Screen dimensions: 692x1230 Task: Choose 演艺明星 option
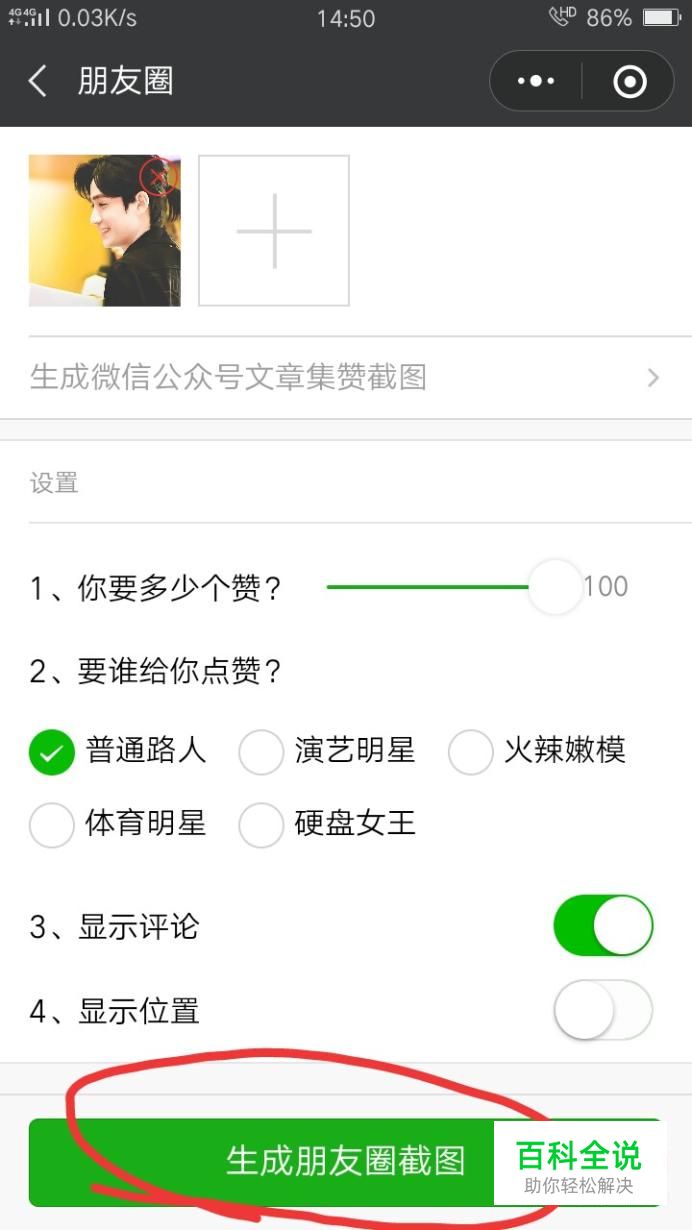point(261,752)
